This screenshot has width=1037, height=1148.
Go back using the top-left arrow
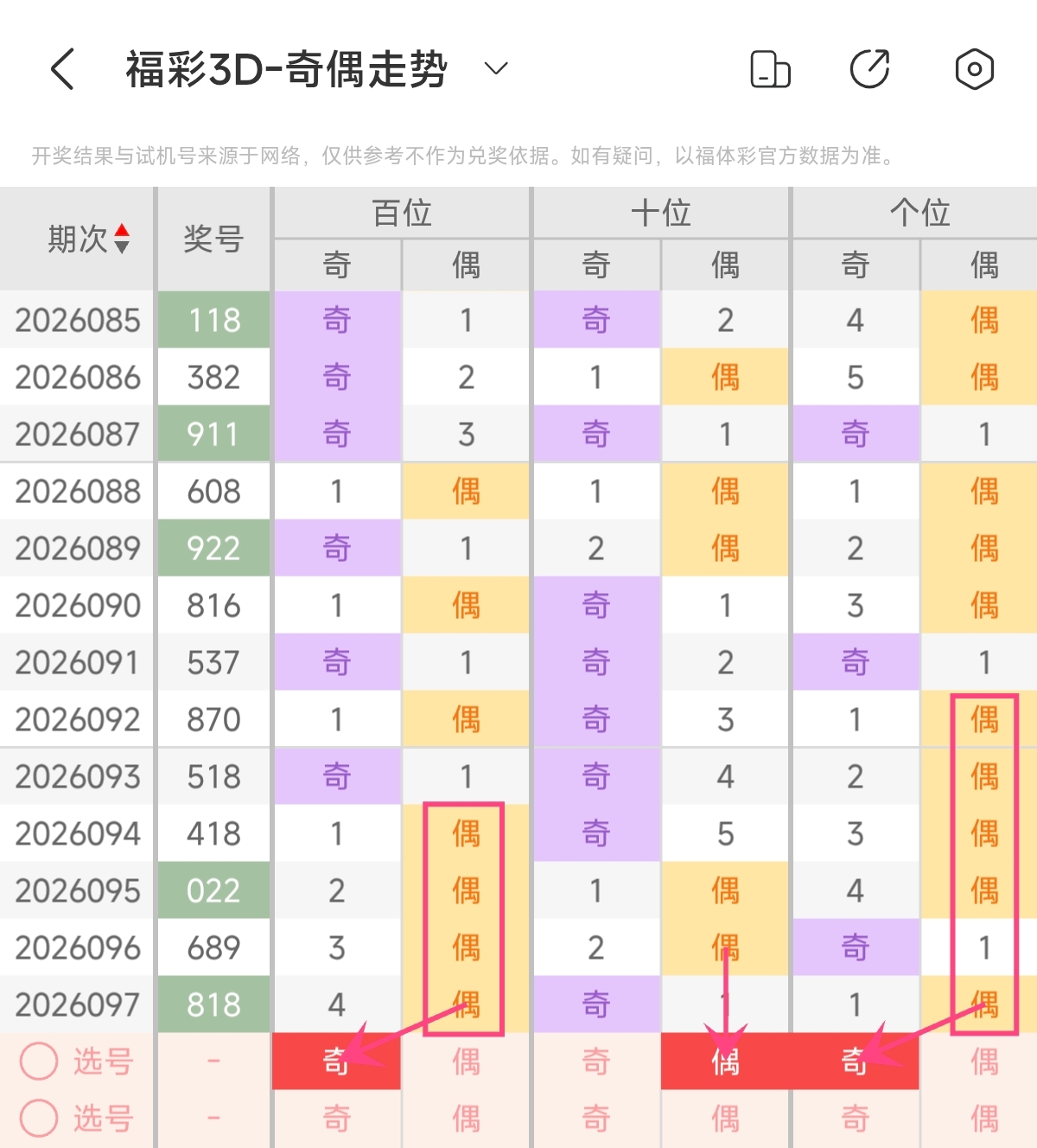point(63,69)
